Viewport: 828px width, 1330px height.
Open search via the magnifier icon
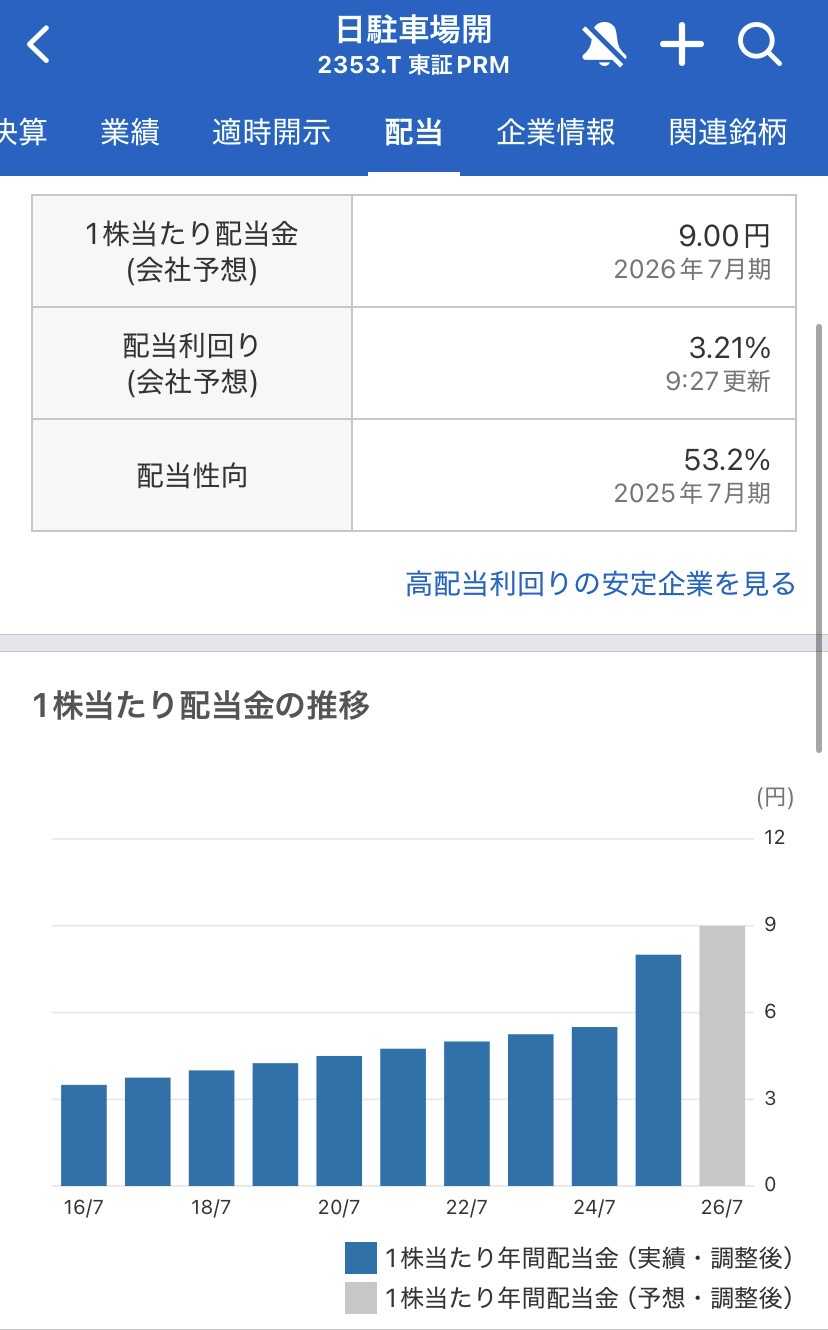(x=760, y=45)
